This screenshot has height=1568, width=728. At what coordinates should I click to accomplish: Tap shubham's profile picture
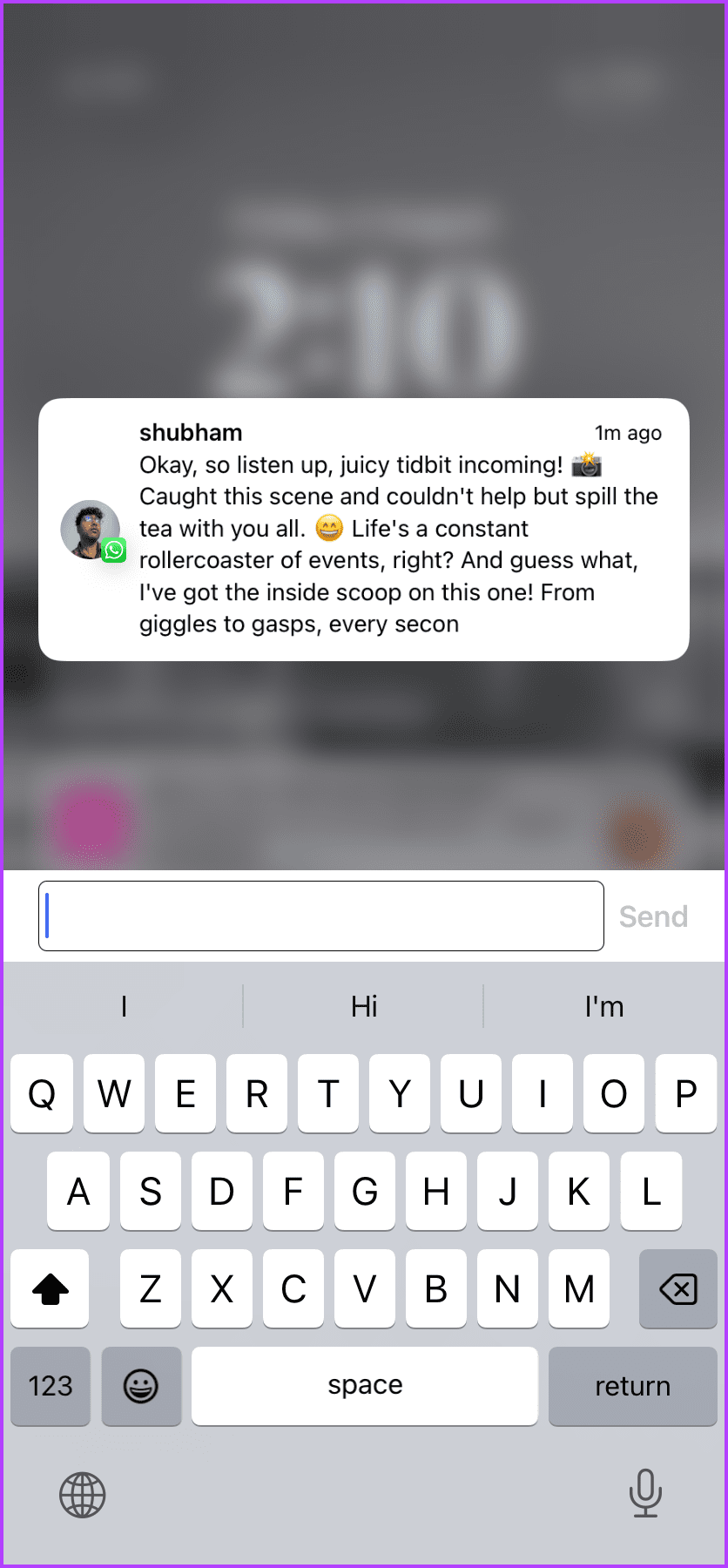tap(90, 529)
